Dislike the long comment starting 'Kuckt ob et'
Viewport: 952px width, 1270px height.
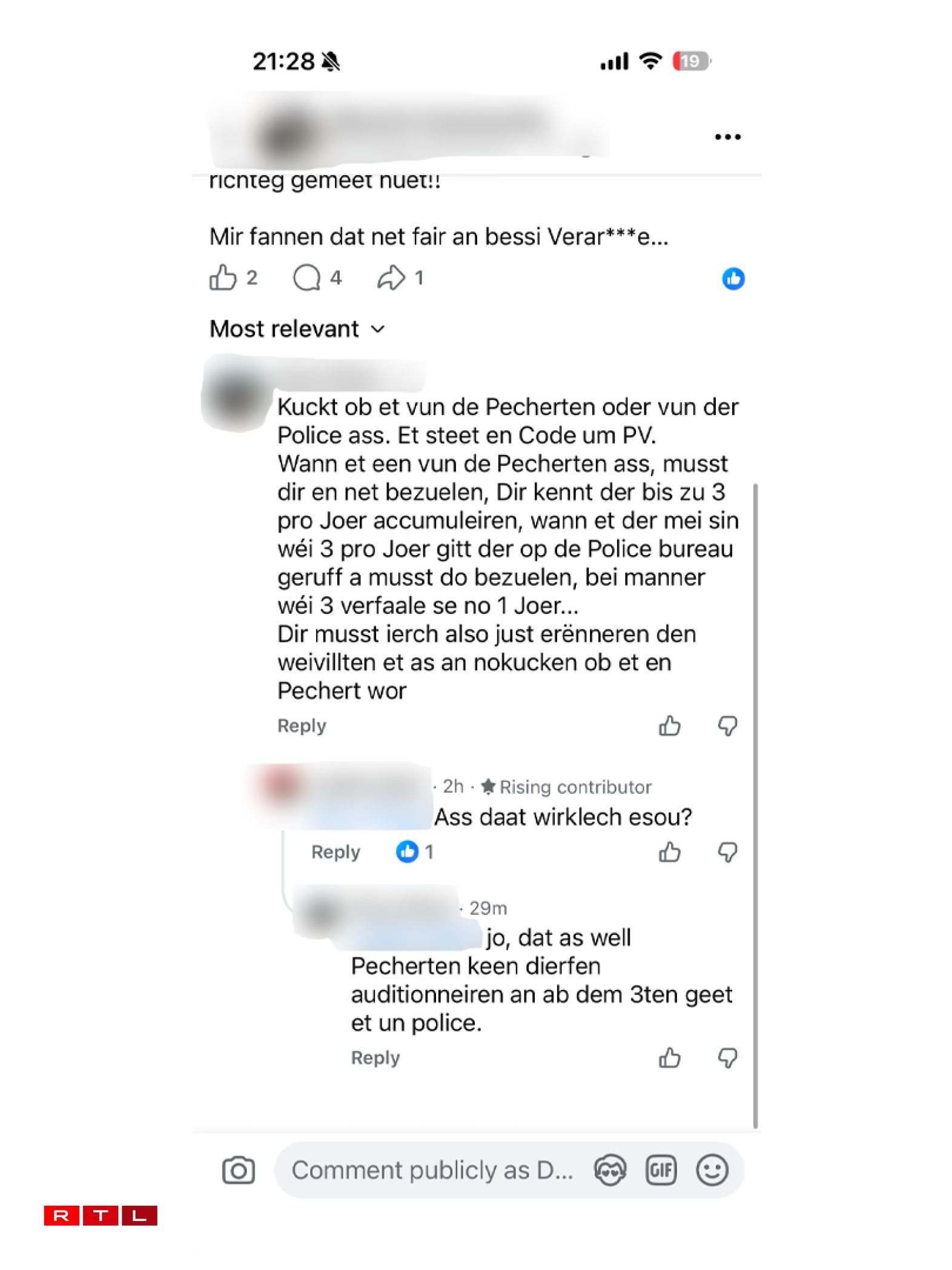coord(727,725)
